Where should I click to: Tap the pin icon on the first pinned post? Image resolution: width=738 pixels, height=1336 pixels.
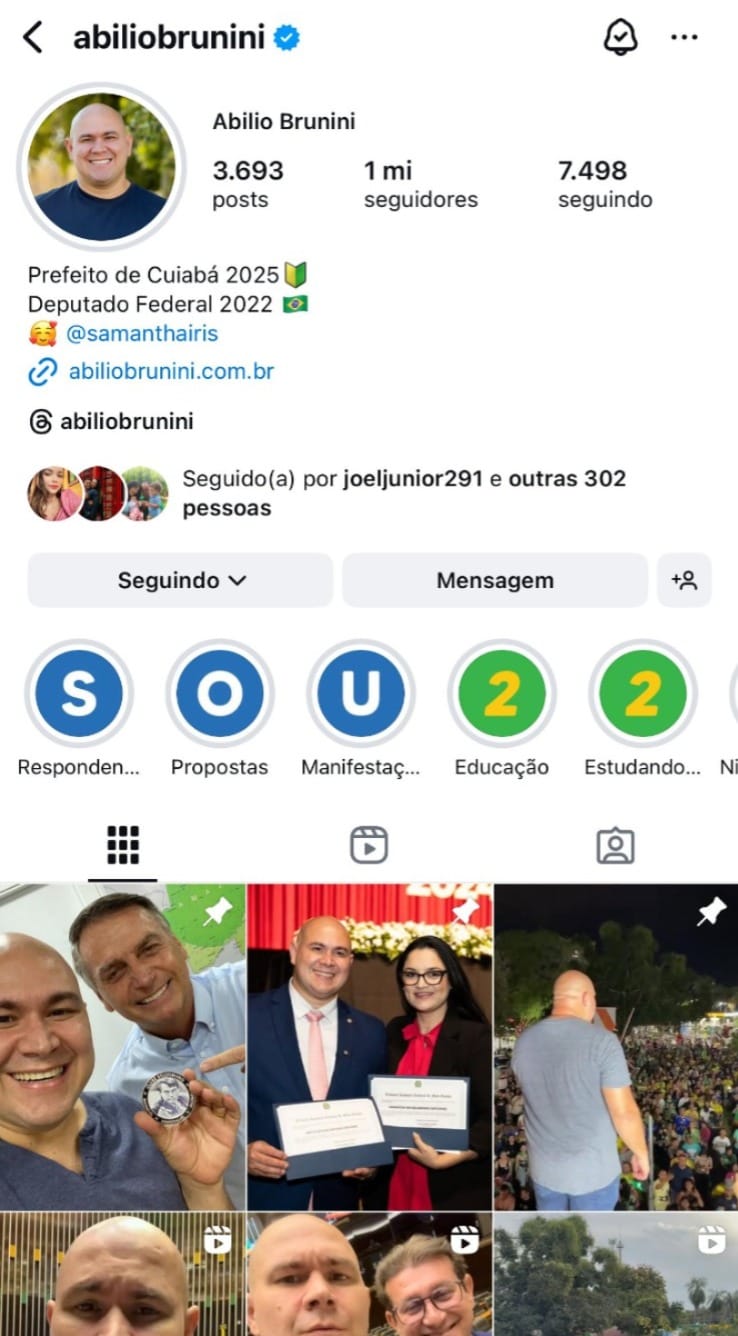point(216,910)
